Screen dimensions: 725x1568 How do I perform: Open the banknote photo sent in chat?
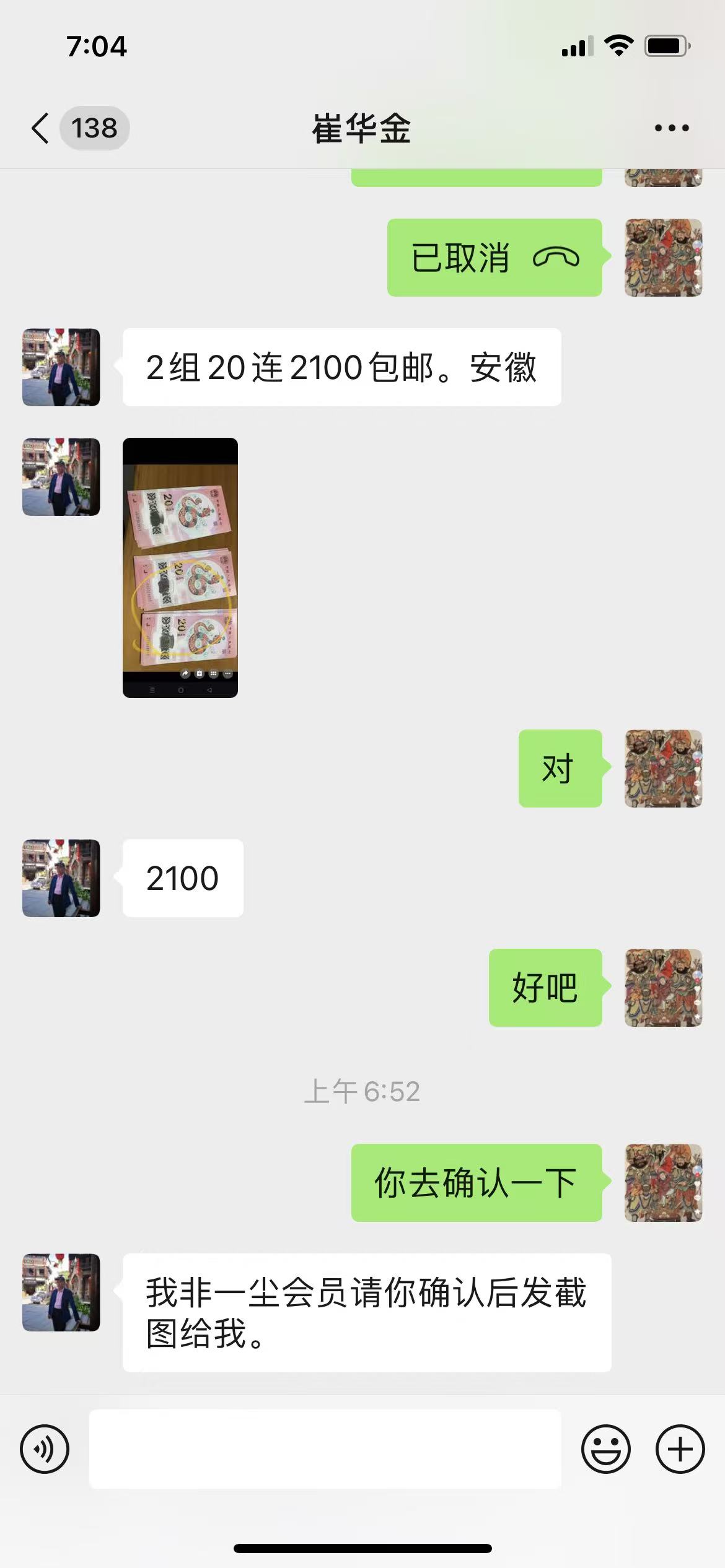pos(180,568)
